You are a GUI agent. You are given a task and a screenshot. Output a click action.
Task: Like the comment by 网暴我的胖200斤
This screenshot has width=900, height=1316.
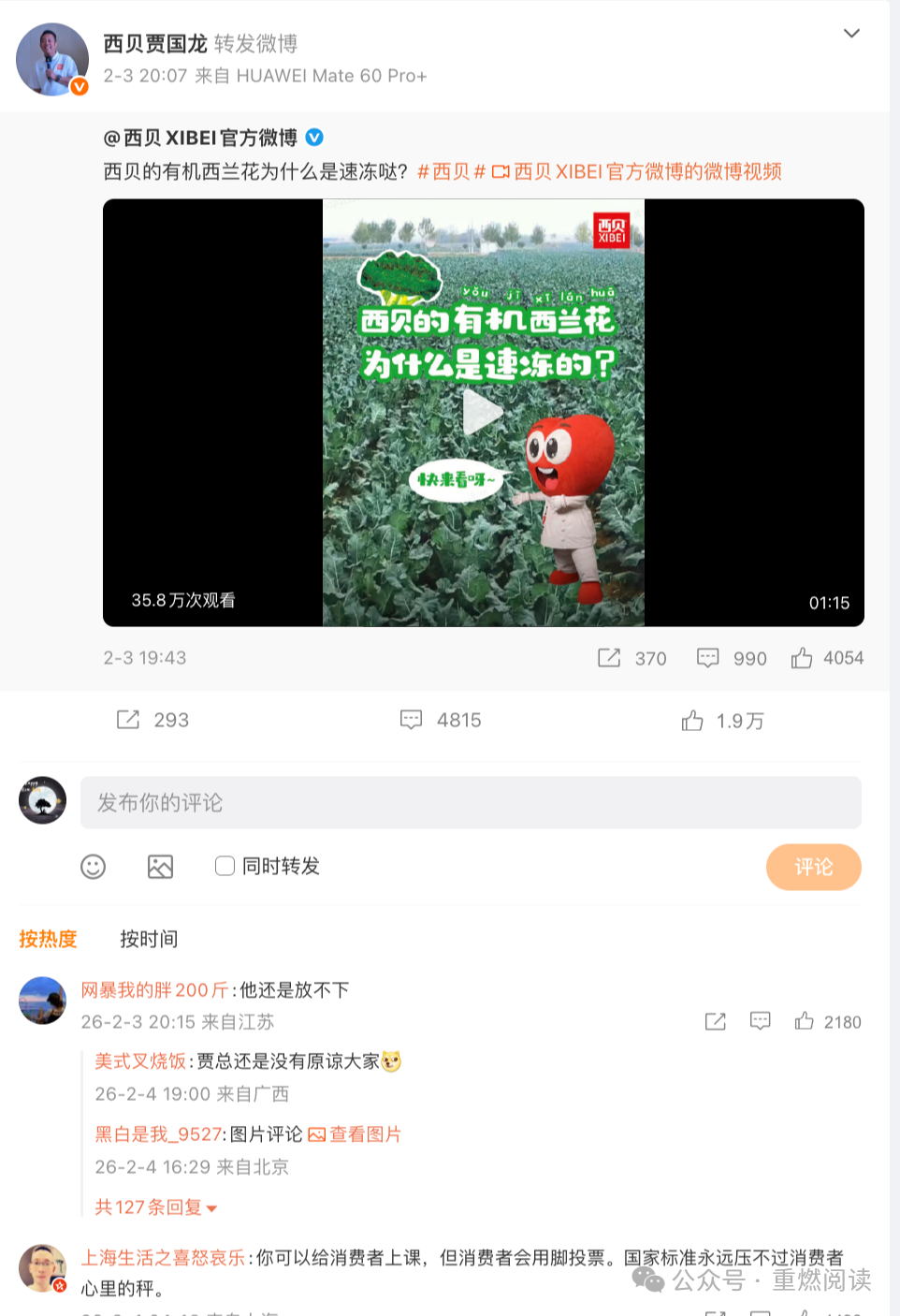tap(806, 1021)
